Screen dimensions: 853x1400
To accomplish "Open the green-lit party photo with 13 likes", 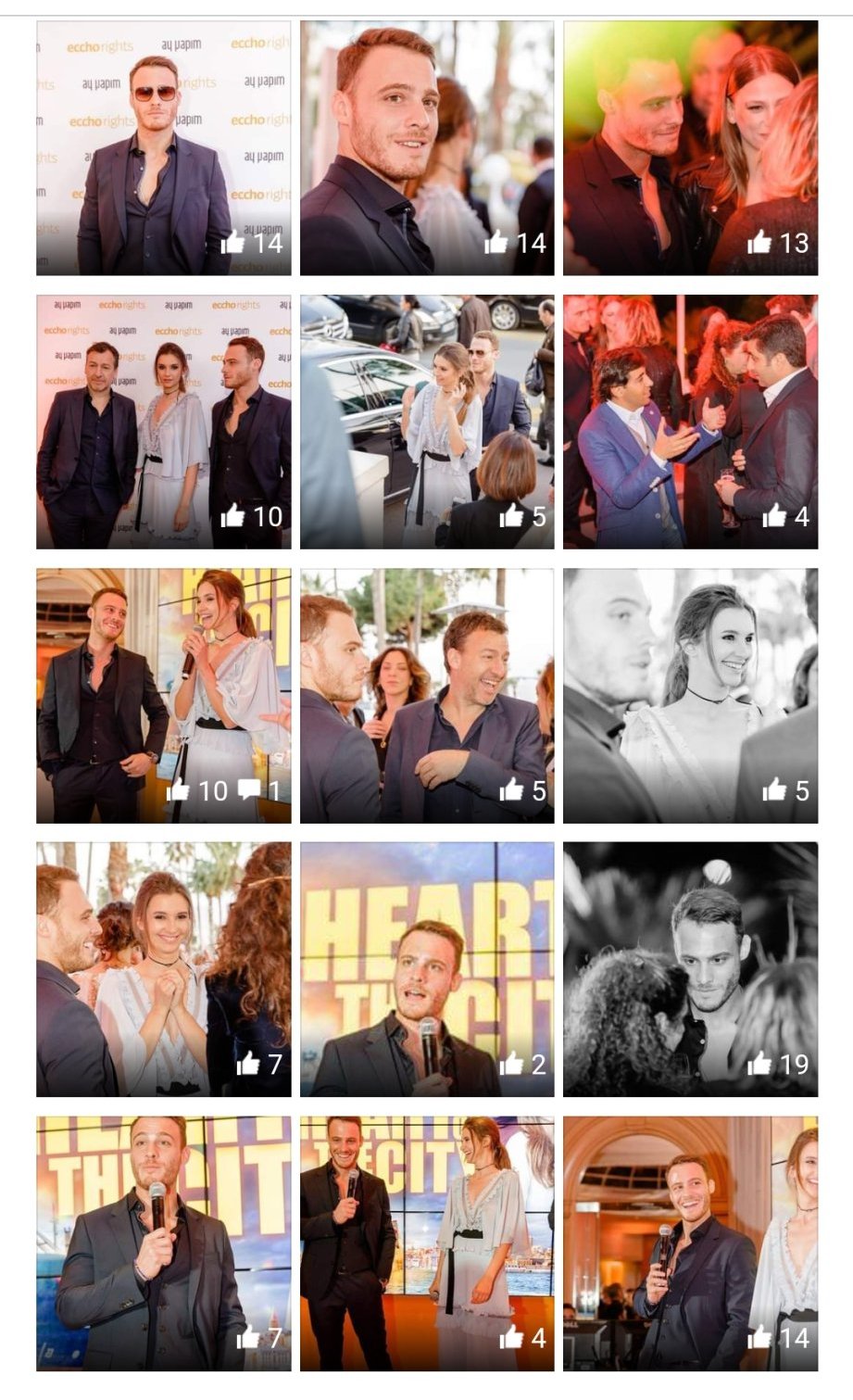I will 690,148.
